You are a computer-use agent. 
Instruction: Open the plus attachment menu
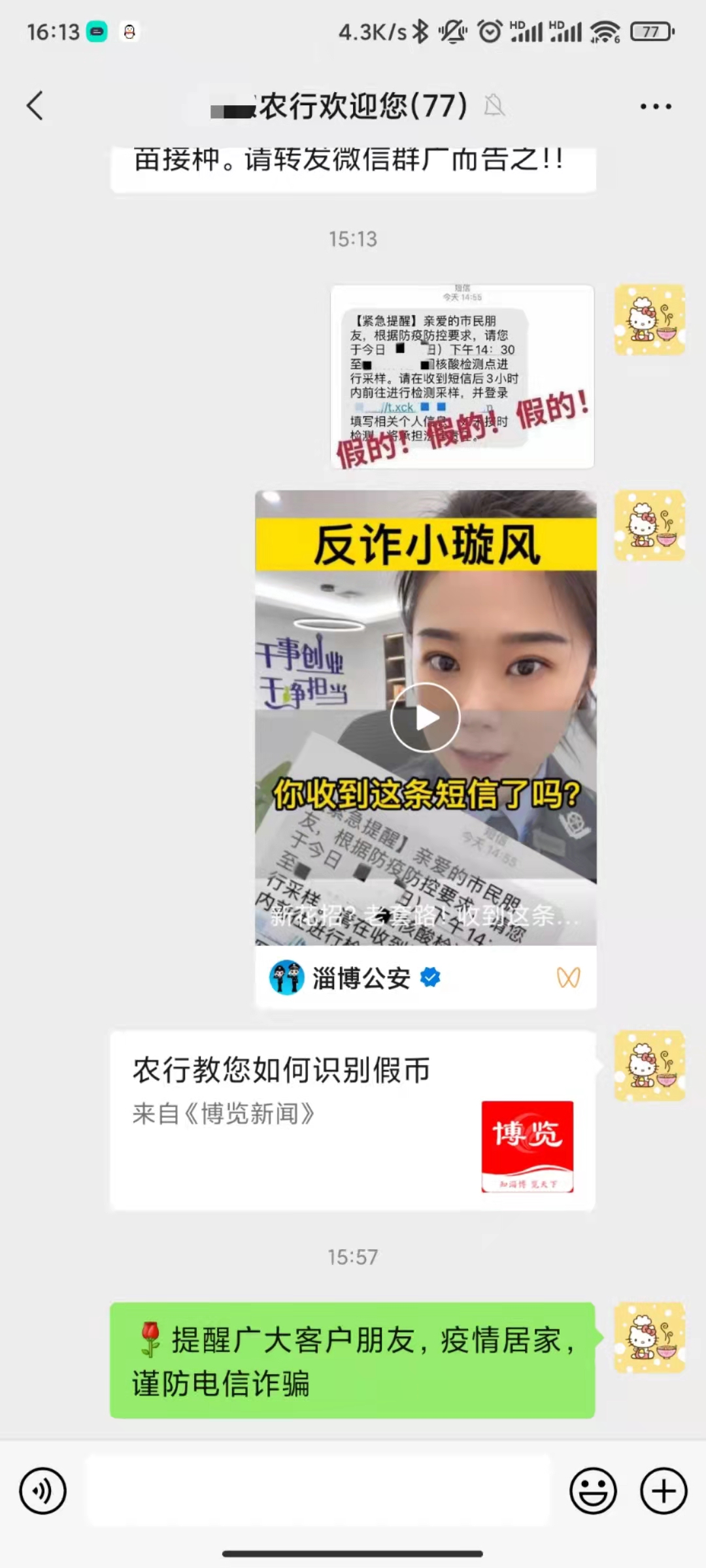(x=664, y=1491)
